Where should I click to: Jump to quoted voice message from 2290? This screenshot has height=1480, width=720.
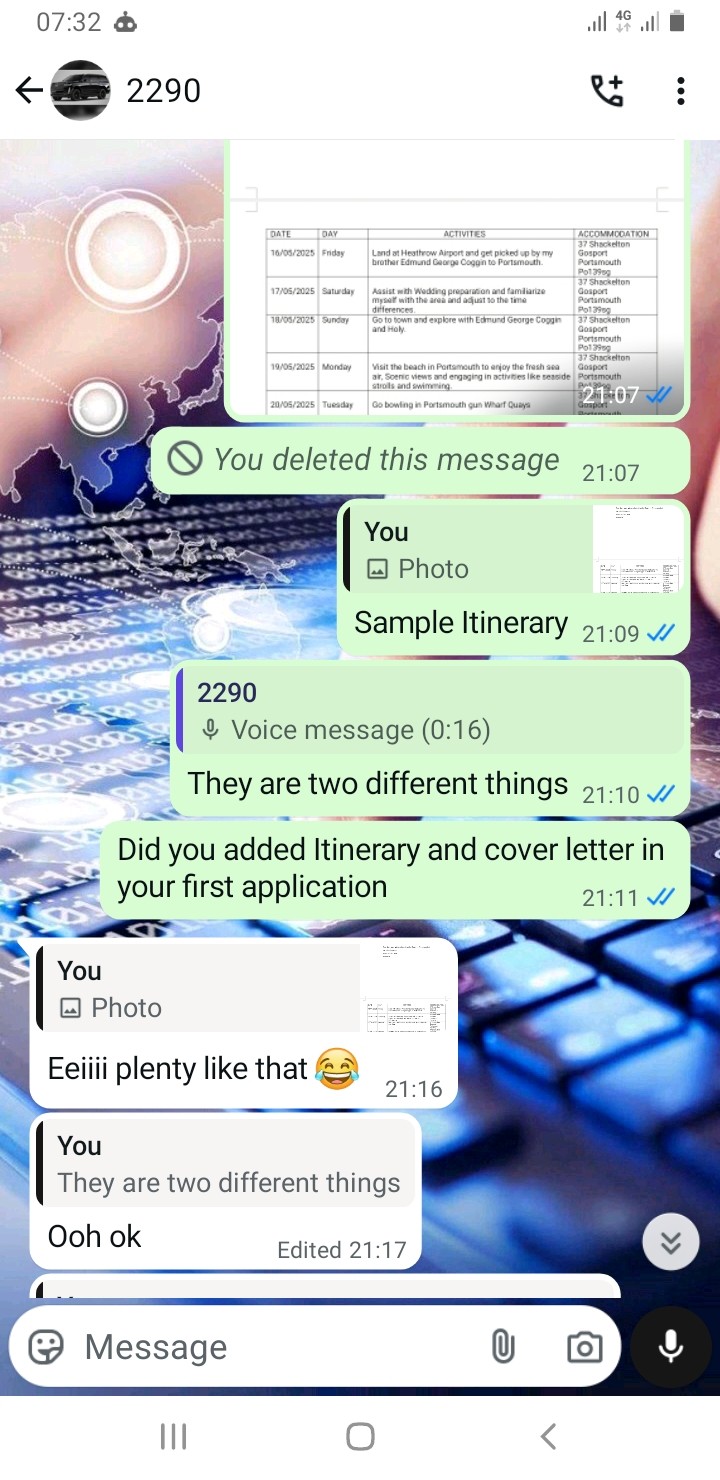point(431,711)
